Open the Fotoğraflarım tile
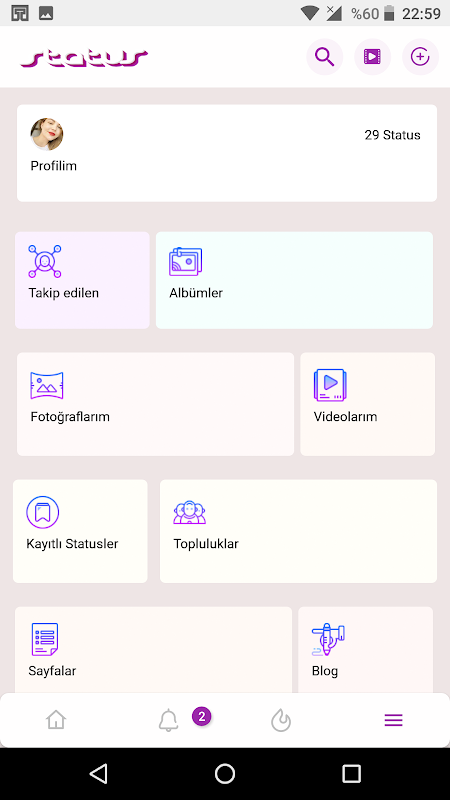Screen dimensions: 450x800 tap(155, 404)
